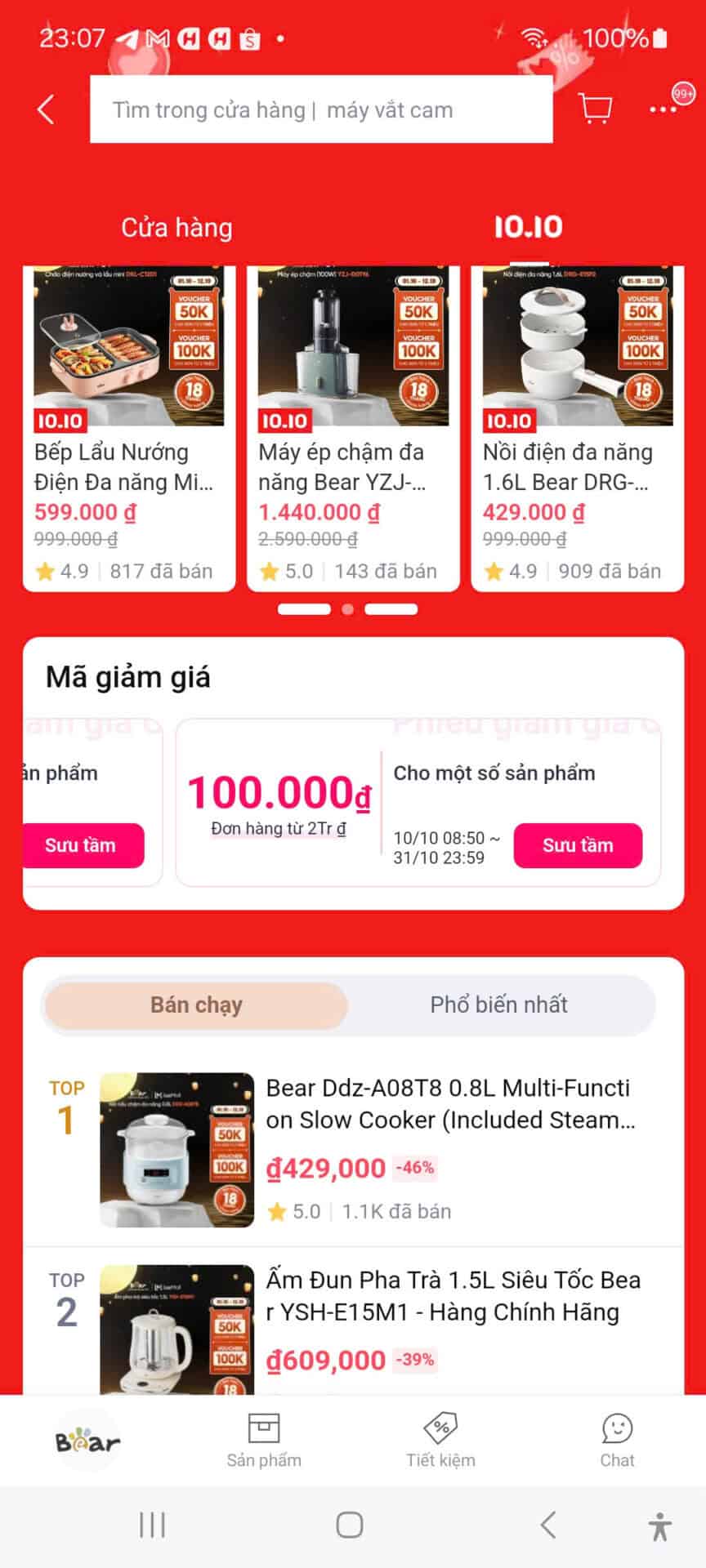Keep Bán chạy sorting selected
Viewport: 706px width, 1568px height.
[196, 1004]
